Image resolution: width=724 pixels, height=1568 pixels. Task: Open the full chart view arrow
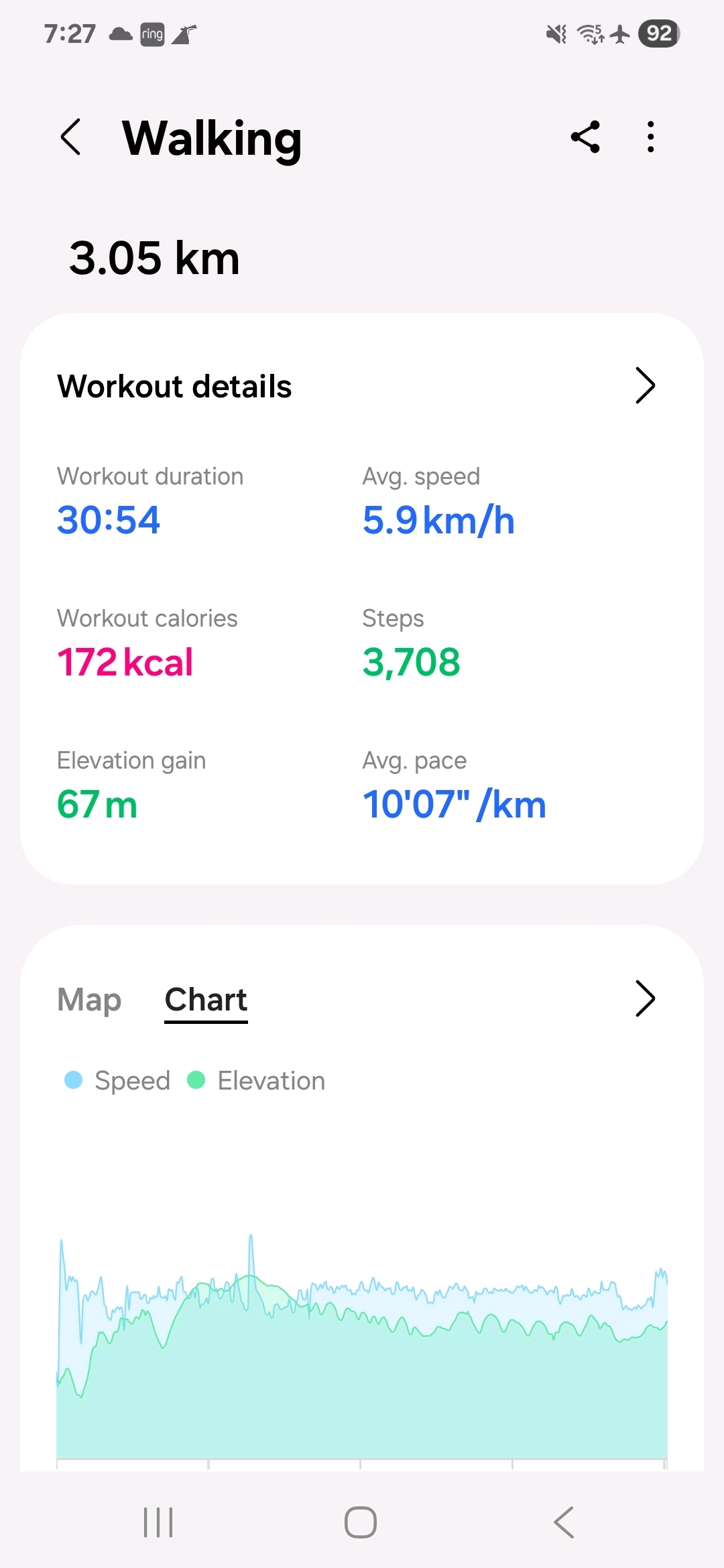(644, 999)
